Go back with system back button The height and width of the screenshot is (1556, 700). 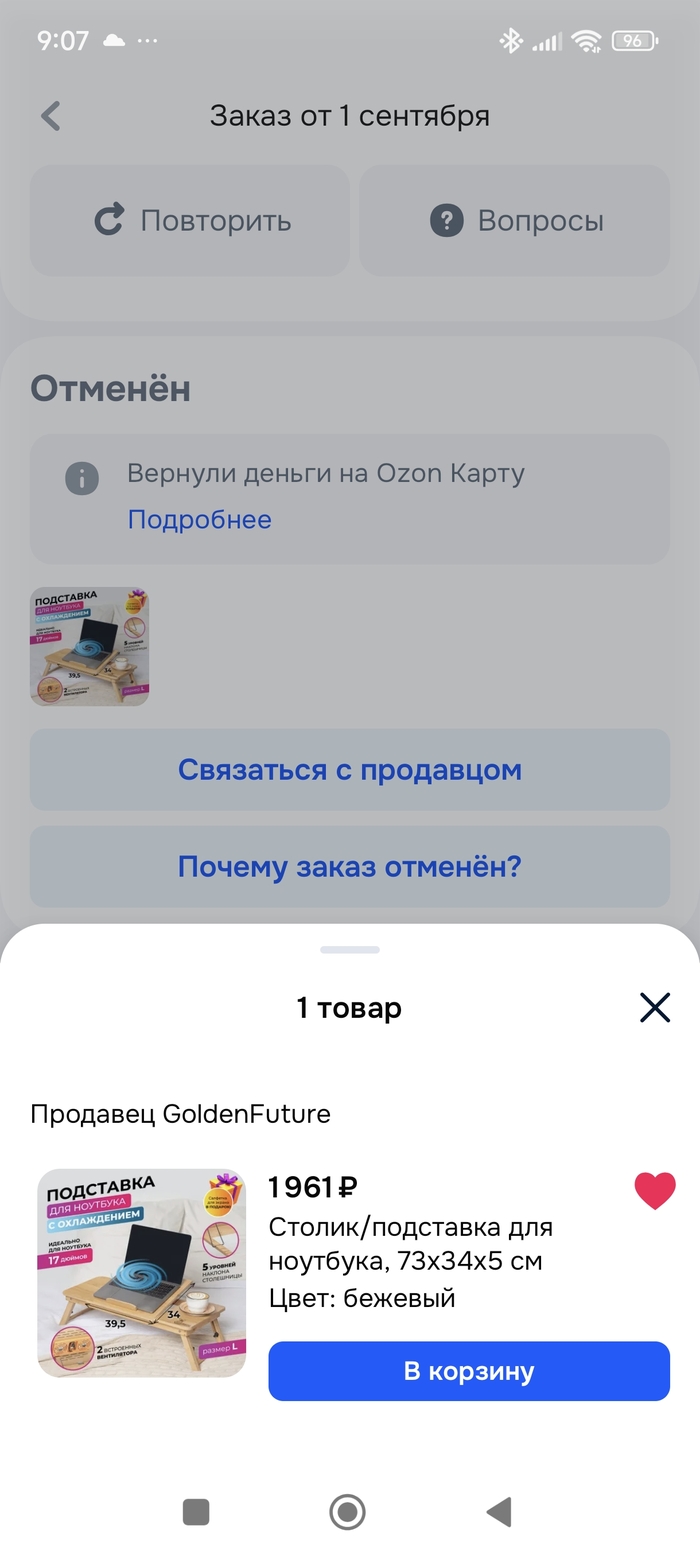pos(498,1512)
